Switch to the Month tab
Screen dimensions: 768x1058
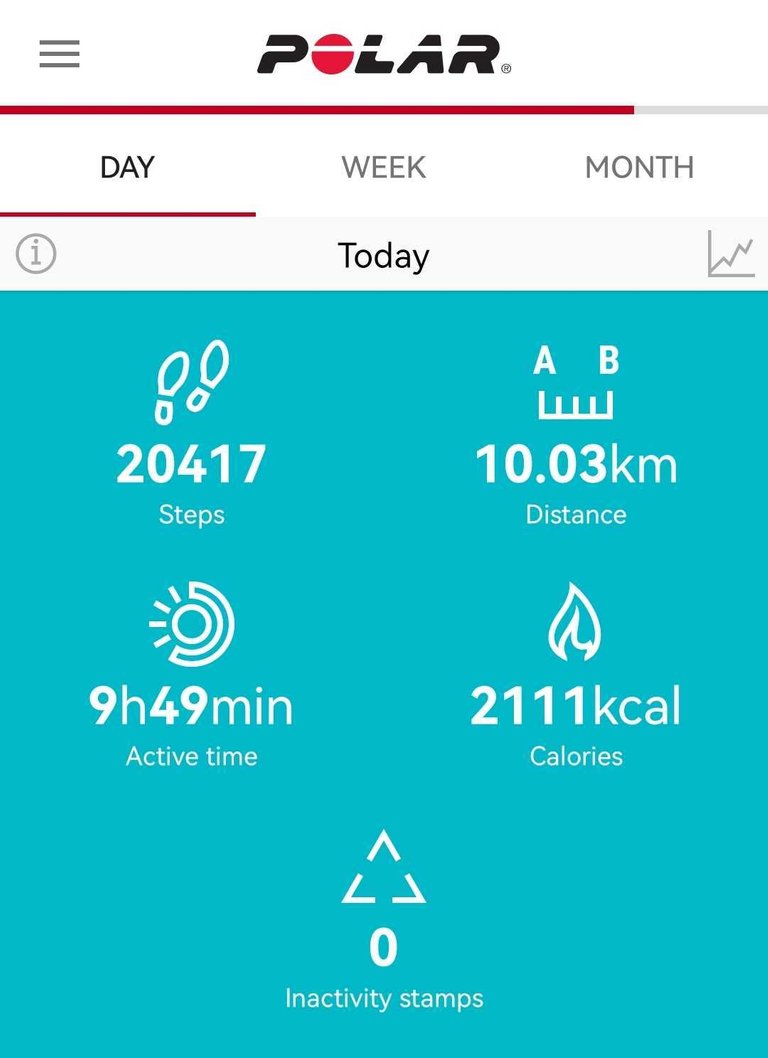coord(639,167)
